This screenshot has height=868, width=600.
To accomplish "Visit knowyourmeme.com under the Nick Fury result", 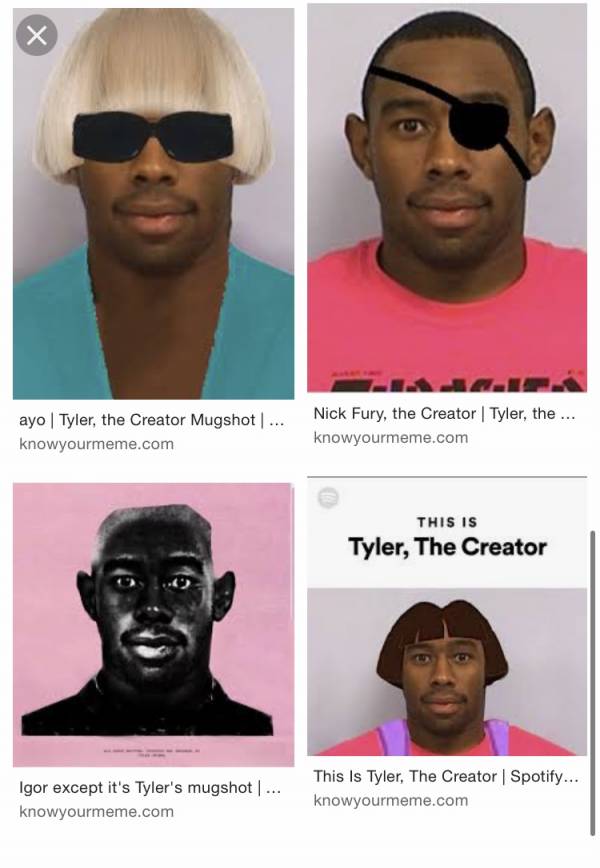I will click(x=390, y=438).
